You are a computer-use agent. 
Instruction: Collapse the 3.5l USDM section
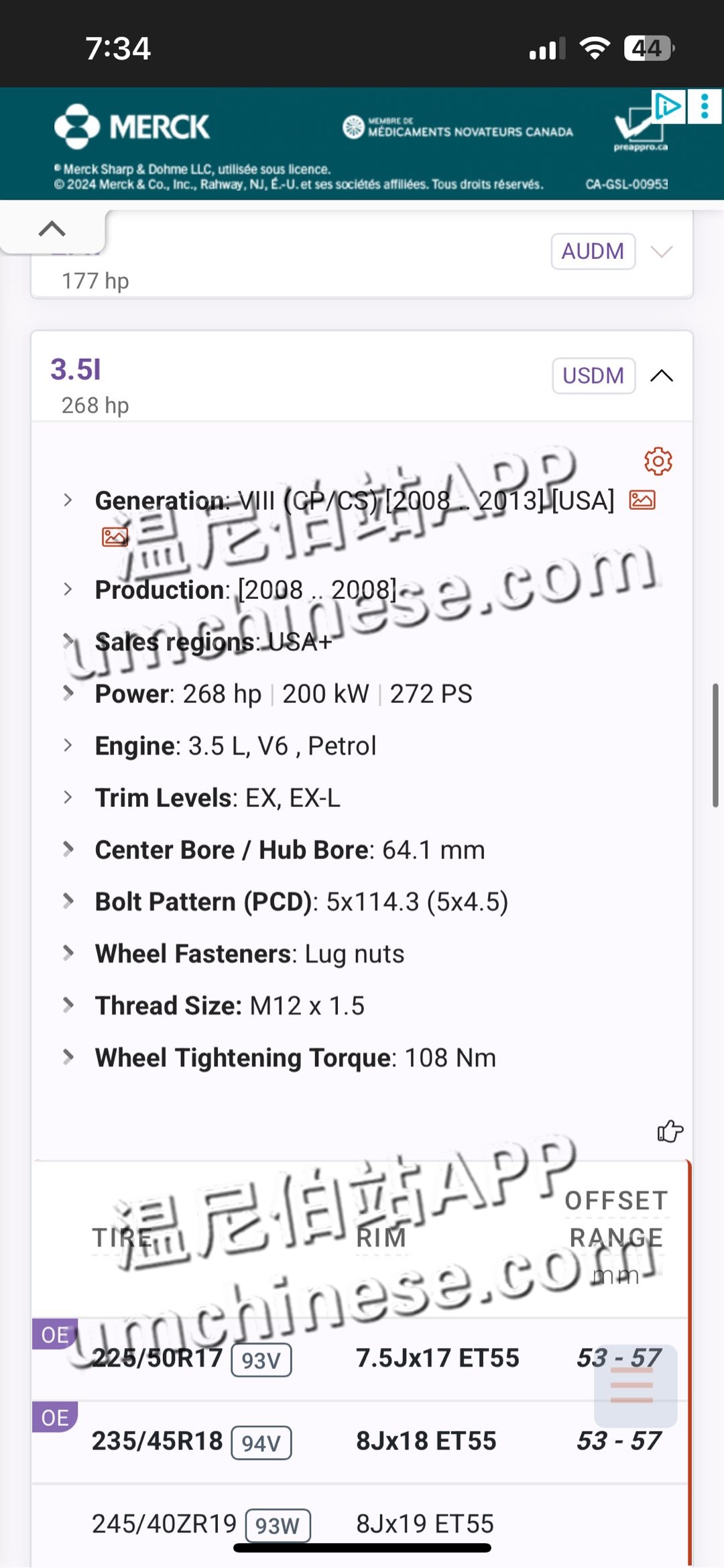[x=662, y=376]
